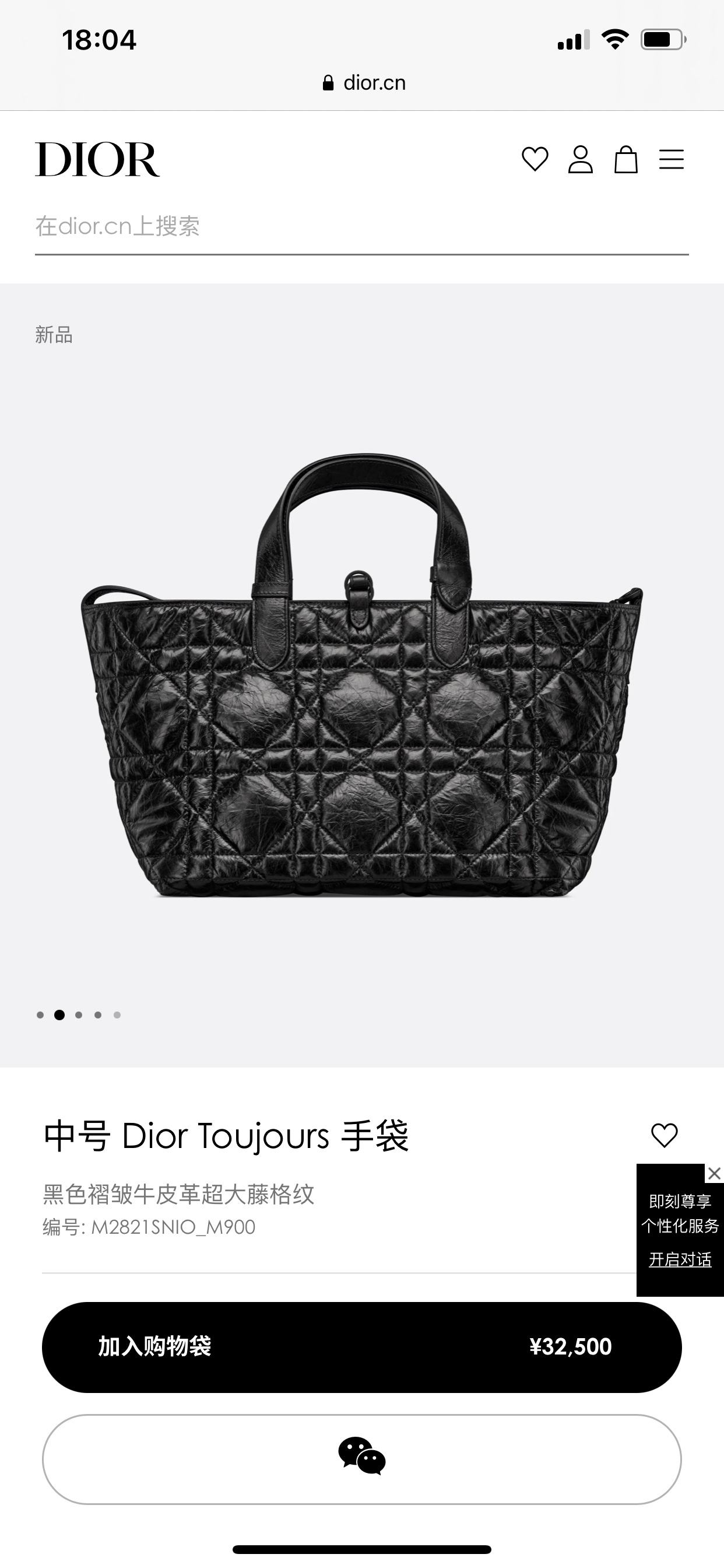Tap the DIOR logo to go home
The image size is (724, 1568).
97,159
